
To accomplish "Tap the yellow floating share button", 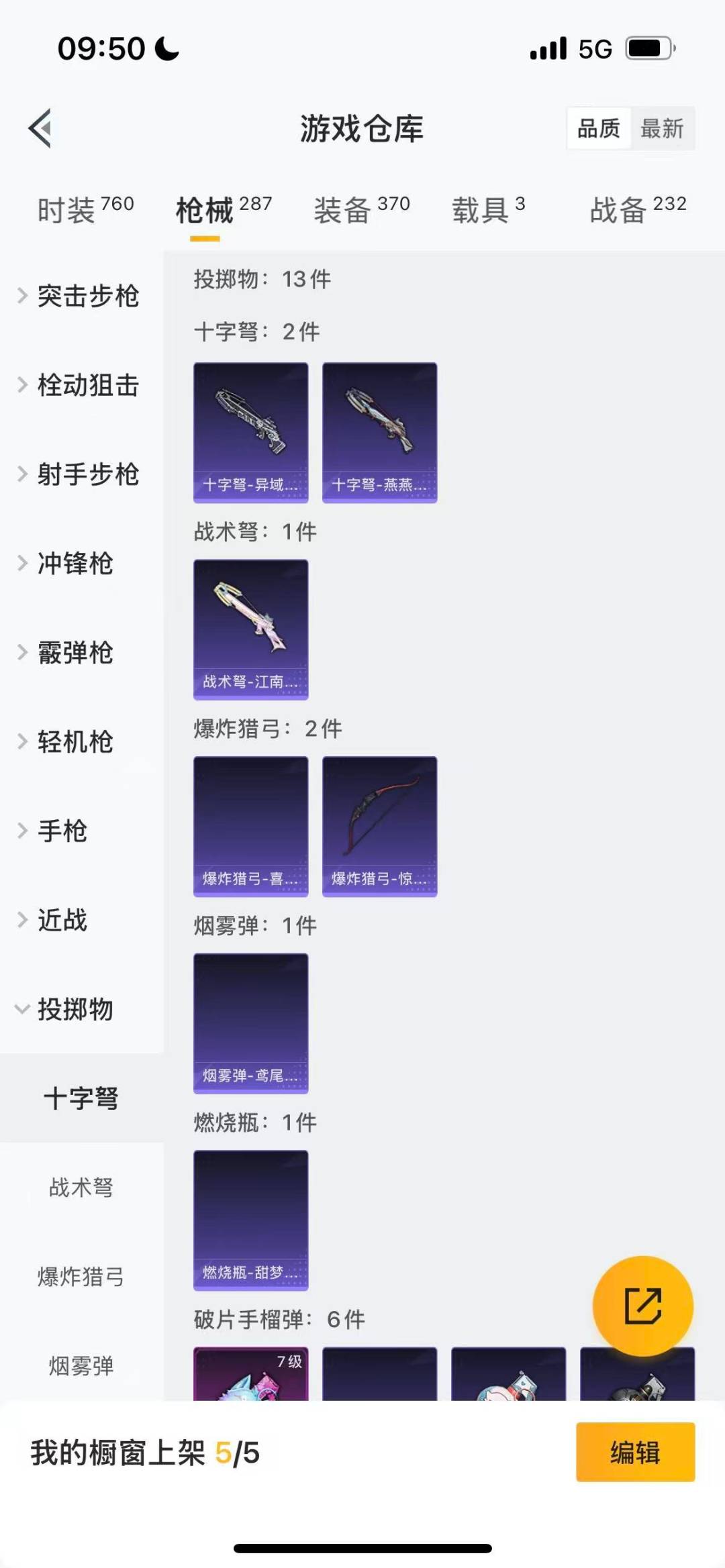I will pos(642,1306).
